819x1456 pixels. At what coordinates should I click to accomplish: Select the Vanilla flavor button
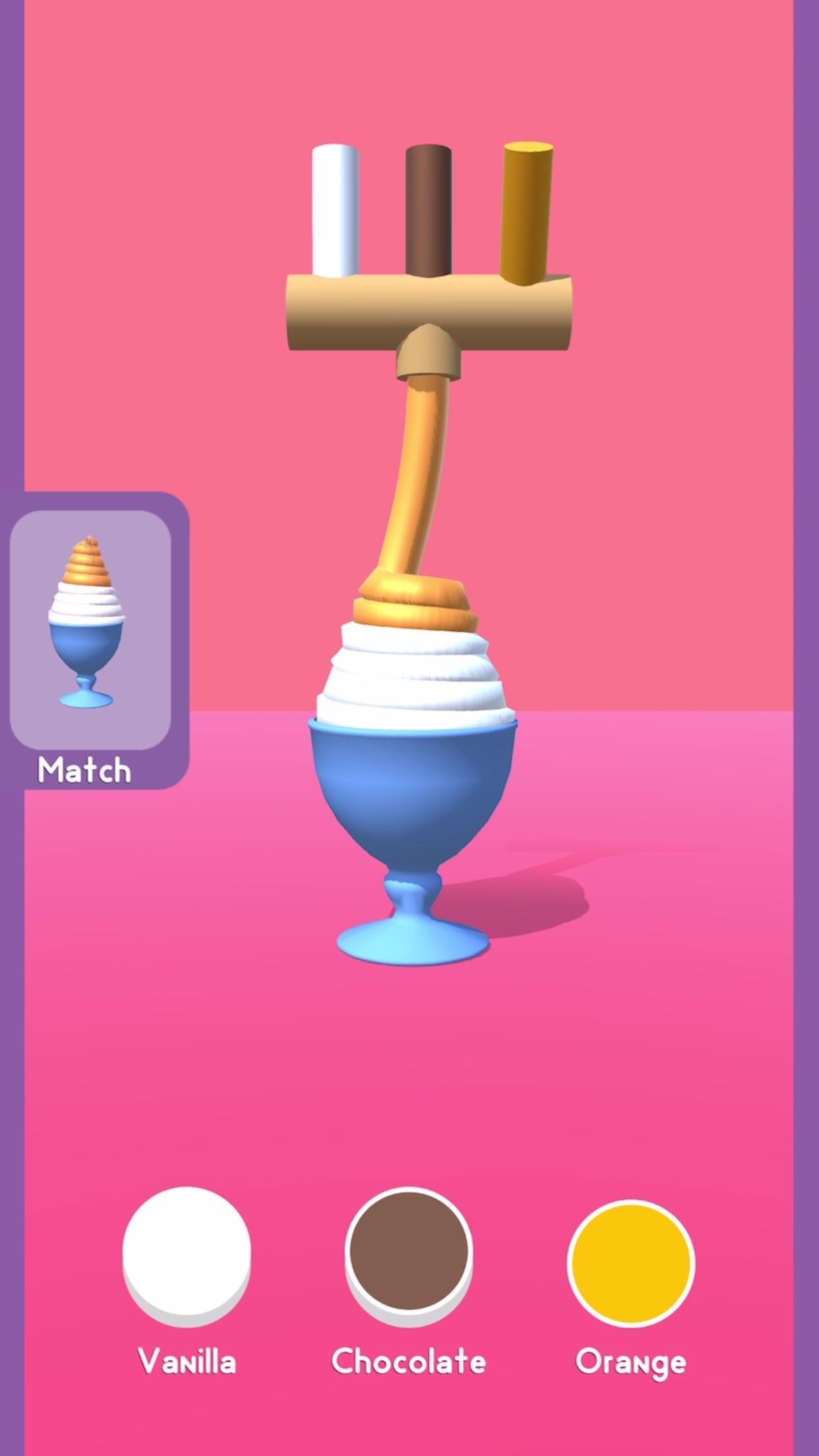187,1254
